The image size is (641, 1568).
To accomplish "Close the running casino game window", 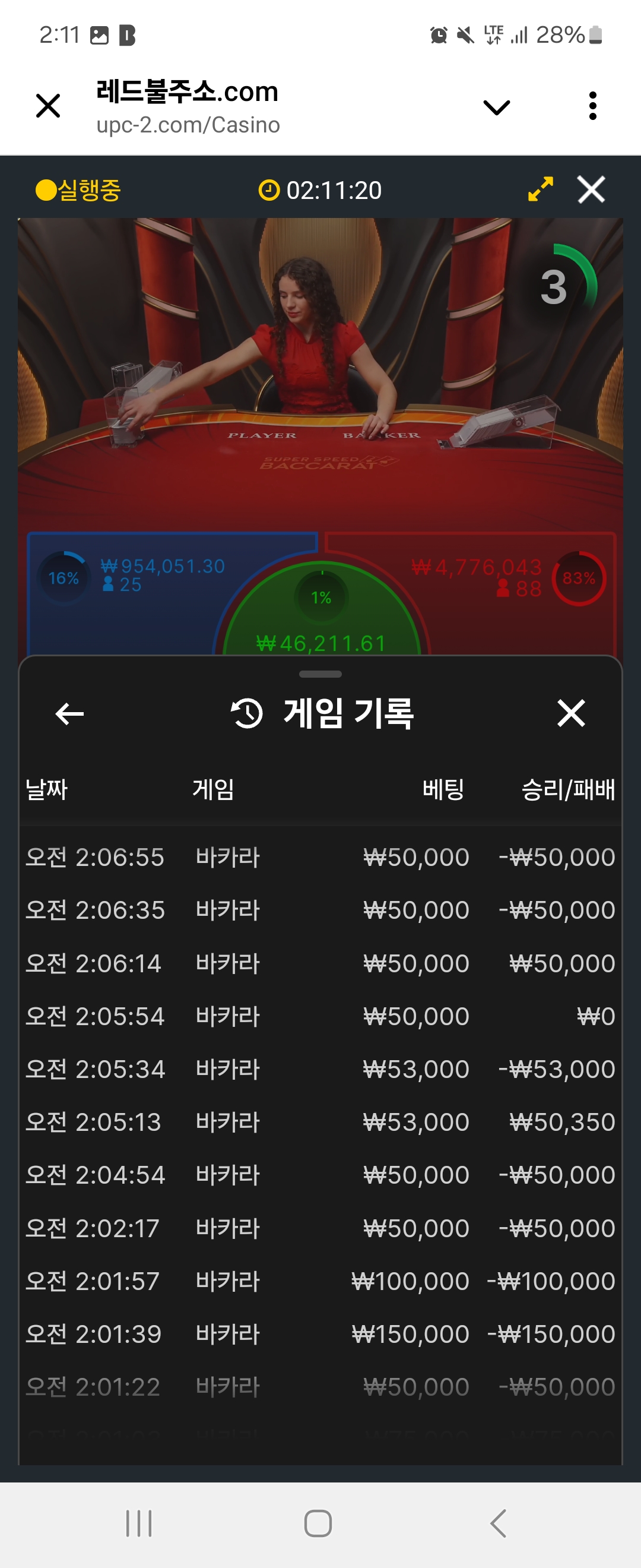I will (x=591, y=189).
